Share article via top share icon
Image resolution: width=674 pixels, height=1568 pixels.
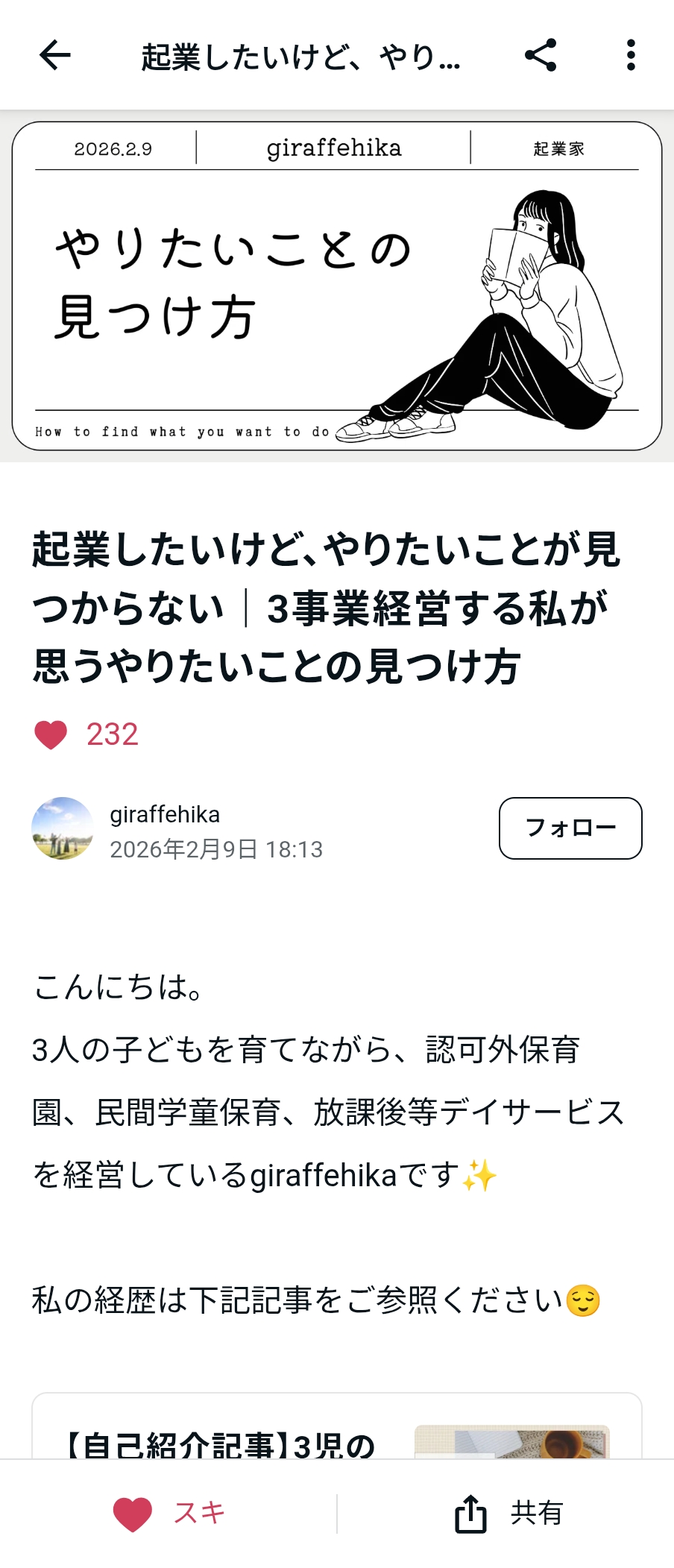(541, 55)
